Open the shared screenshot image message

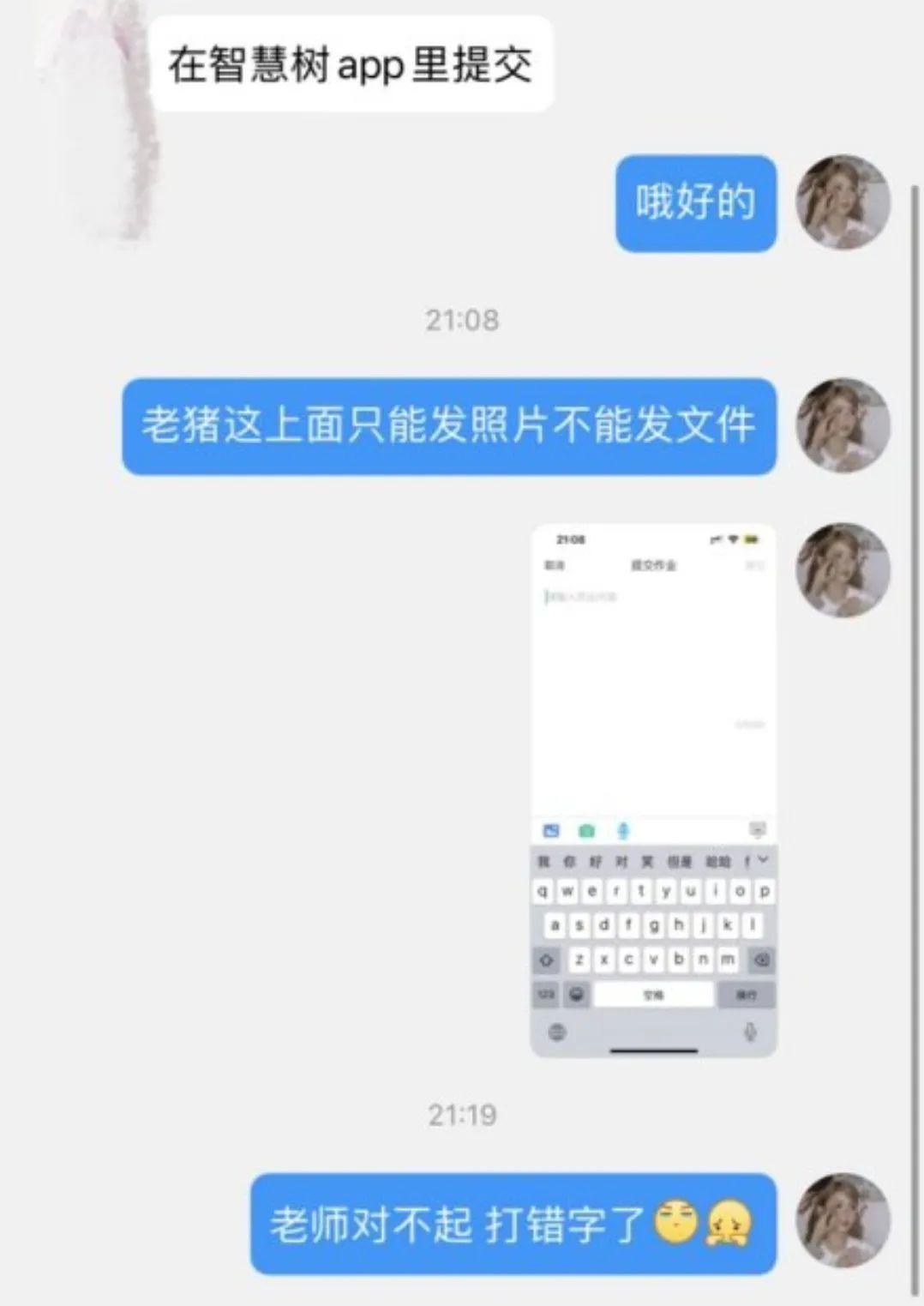click(x=653, y=789)
